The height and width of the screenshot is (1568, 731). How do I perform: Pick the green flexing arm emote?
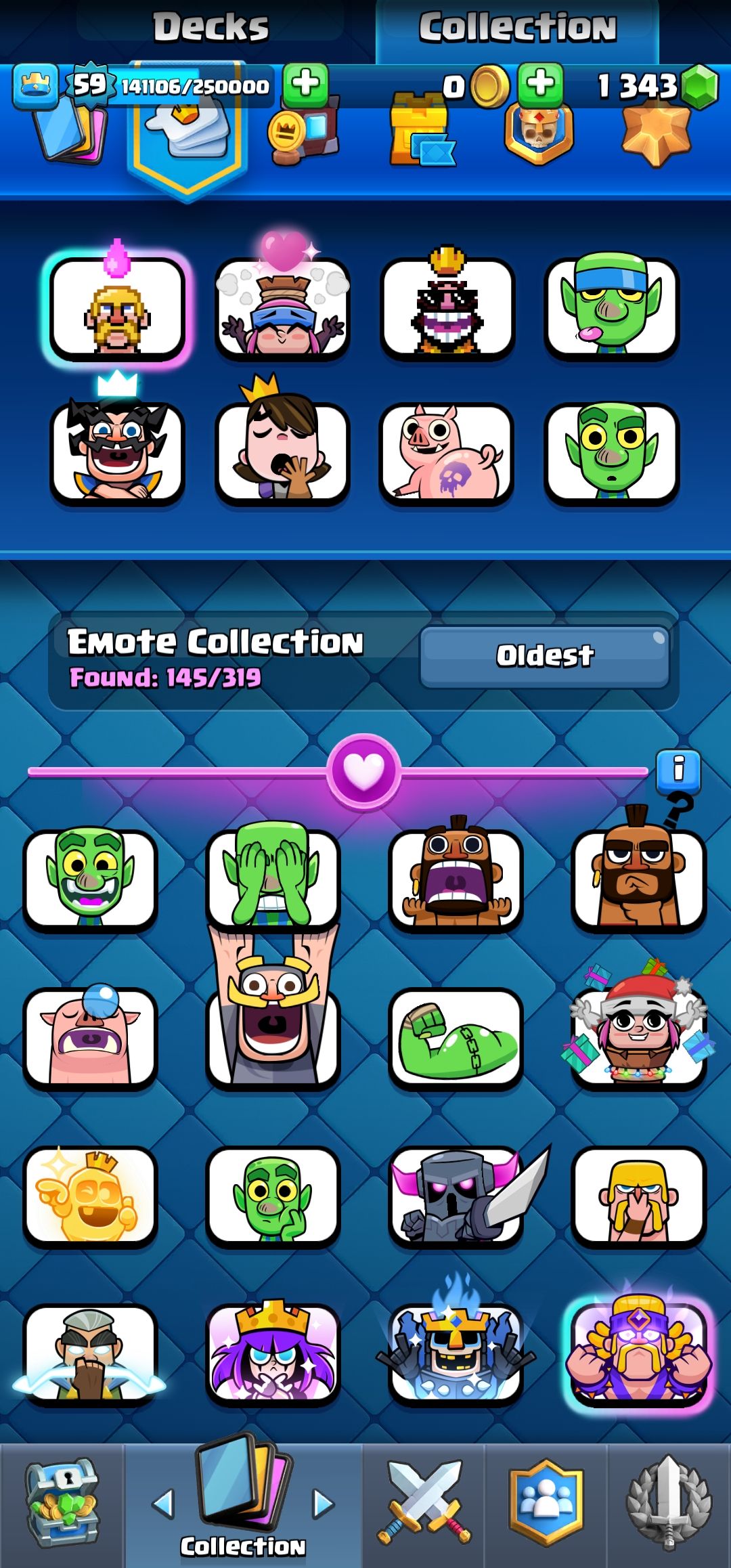[456, 1039]
